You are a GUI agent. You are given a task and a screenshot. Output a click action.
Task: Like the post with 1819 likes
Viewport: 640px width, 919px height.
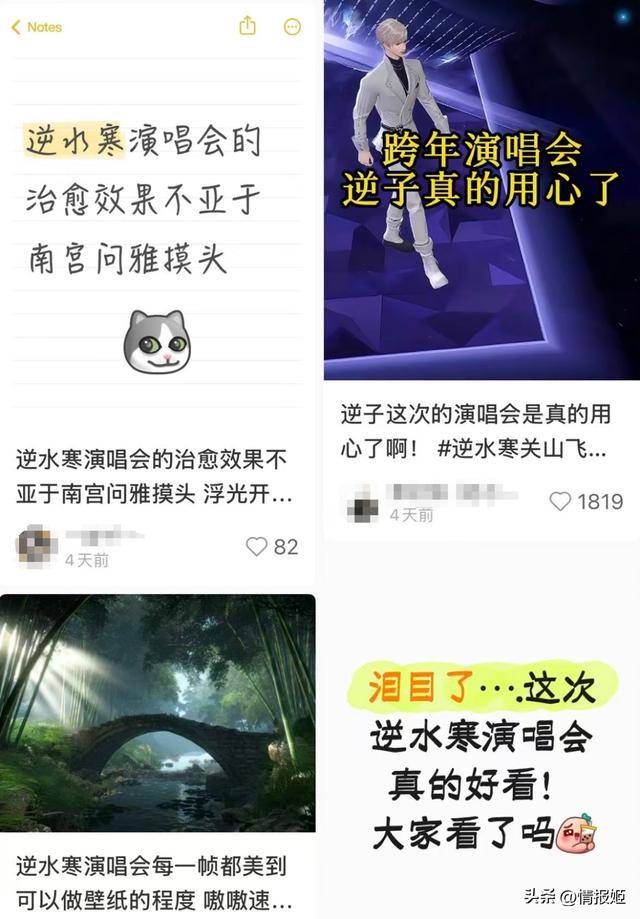click(x=561, y=501)
